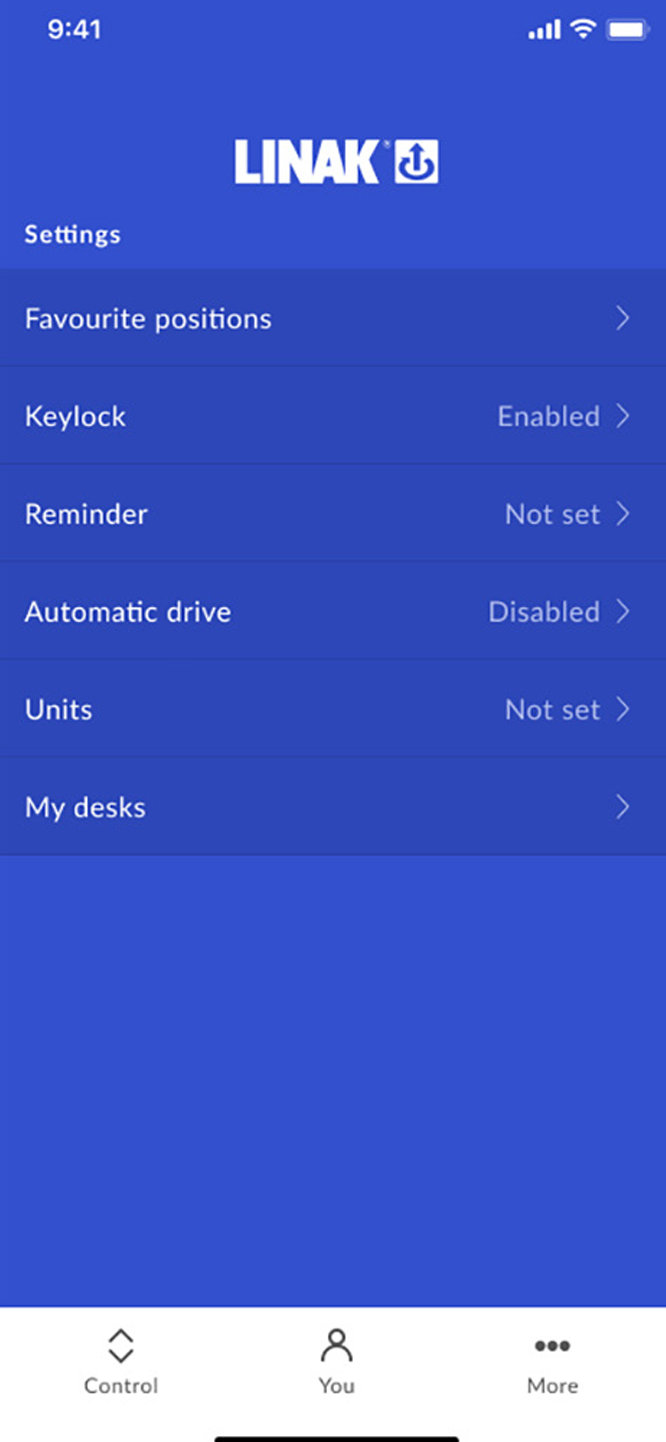
Task: Open the Keylock setting
Action: [332, 416]
